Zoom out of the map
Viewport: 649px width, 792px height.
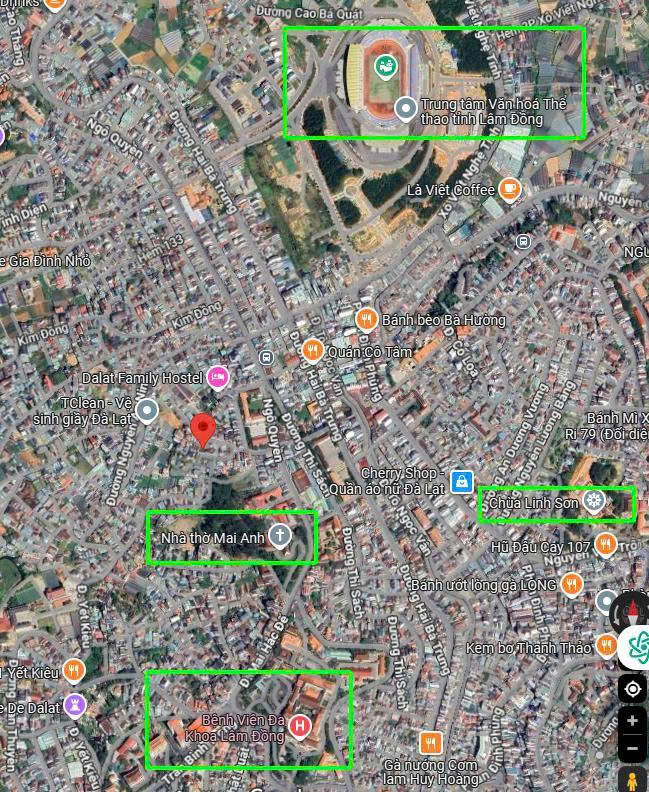tap(632, 748)
